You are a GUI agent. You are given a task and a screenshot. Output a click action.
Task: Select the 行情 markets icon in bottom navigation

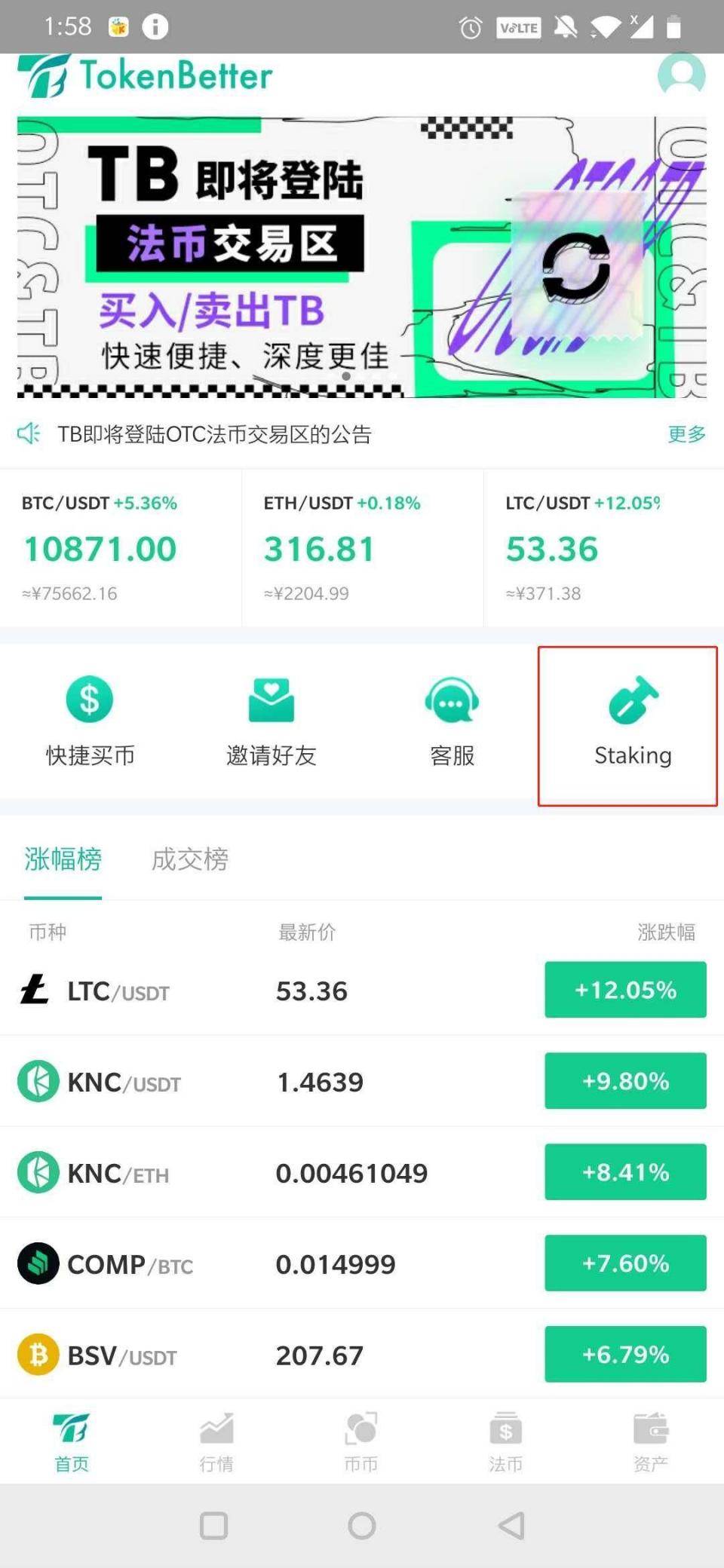click(x=216, y=1440)
